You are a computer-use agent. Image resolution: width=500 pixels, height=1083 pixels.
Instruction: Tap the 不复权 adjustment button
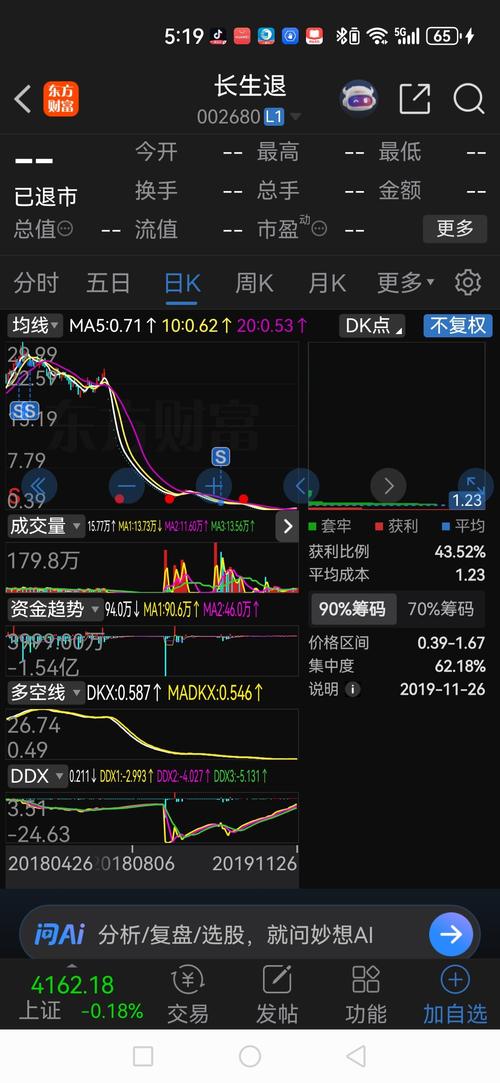point(458,325)
